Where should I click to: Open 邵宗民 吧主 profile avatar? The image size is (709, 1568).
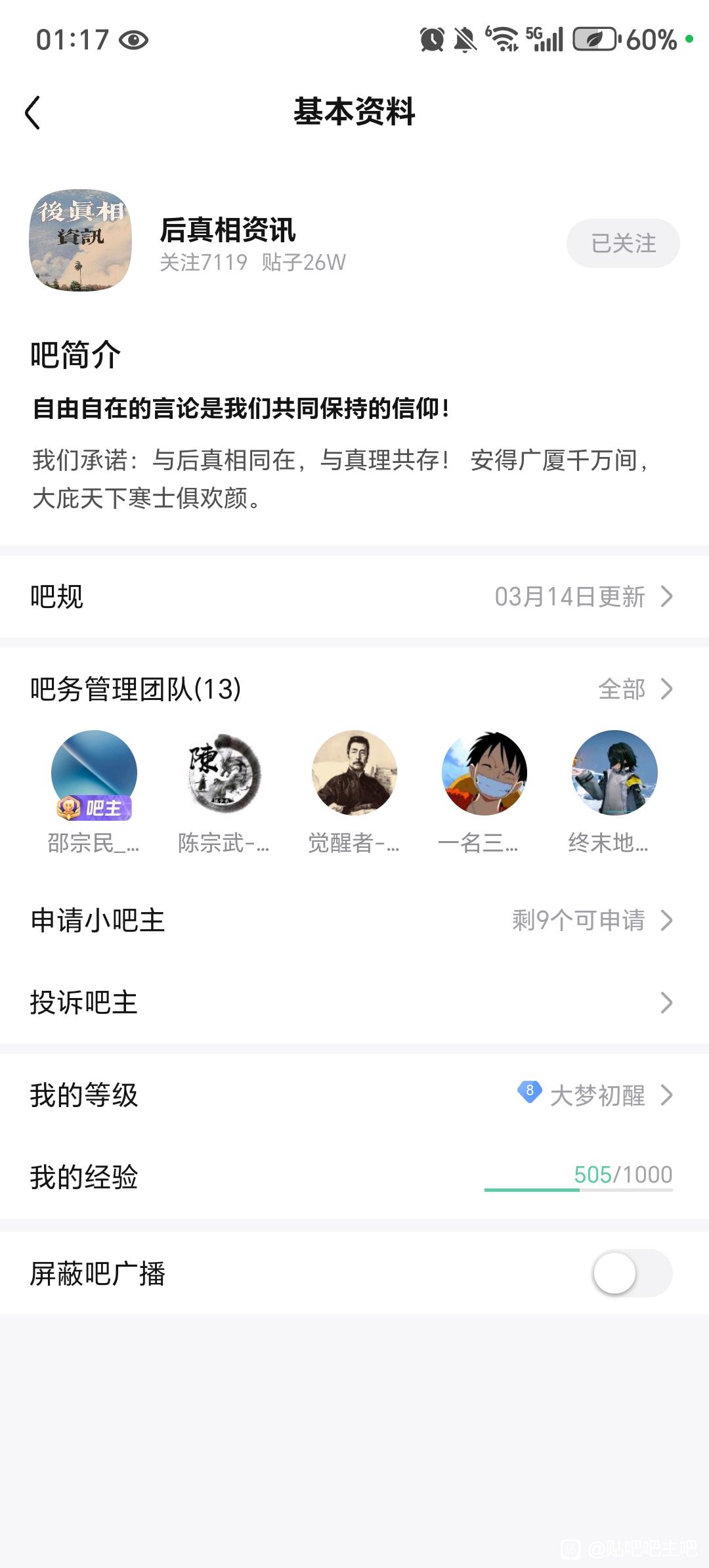(94, 773)
